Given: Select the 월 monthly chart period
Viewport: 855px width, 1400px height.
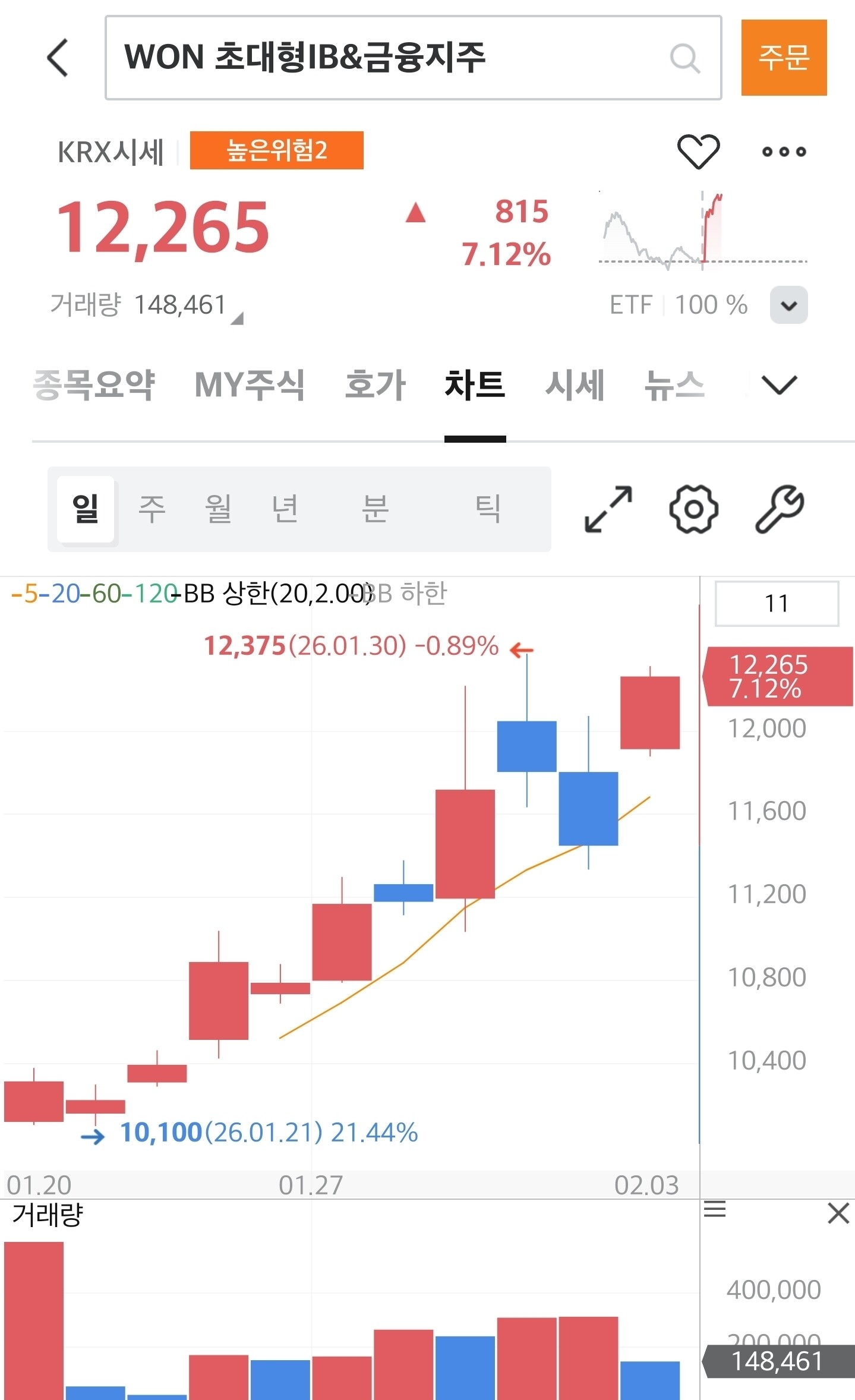Looking at the screenshot, I should 217,509.
